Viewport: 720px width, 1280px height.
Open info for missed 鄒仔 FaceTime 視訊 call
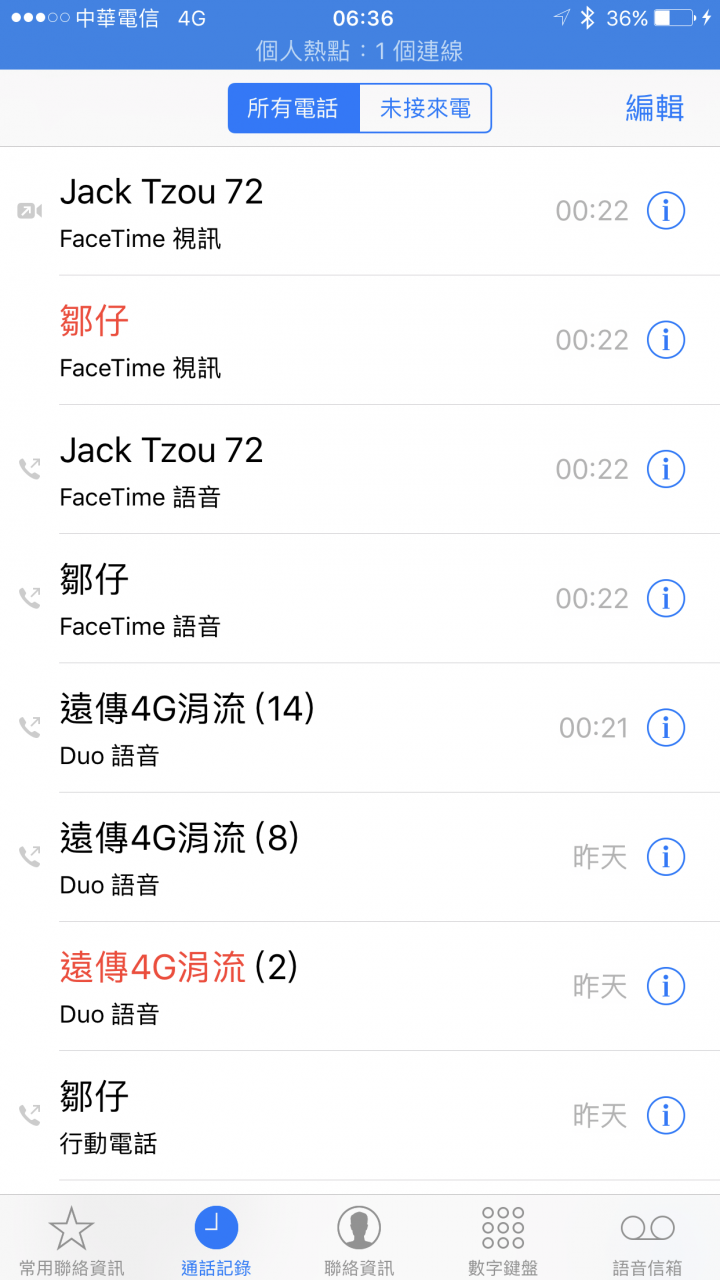[666, 340]
